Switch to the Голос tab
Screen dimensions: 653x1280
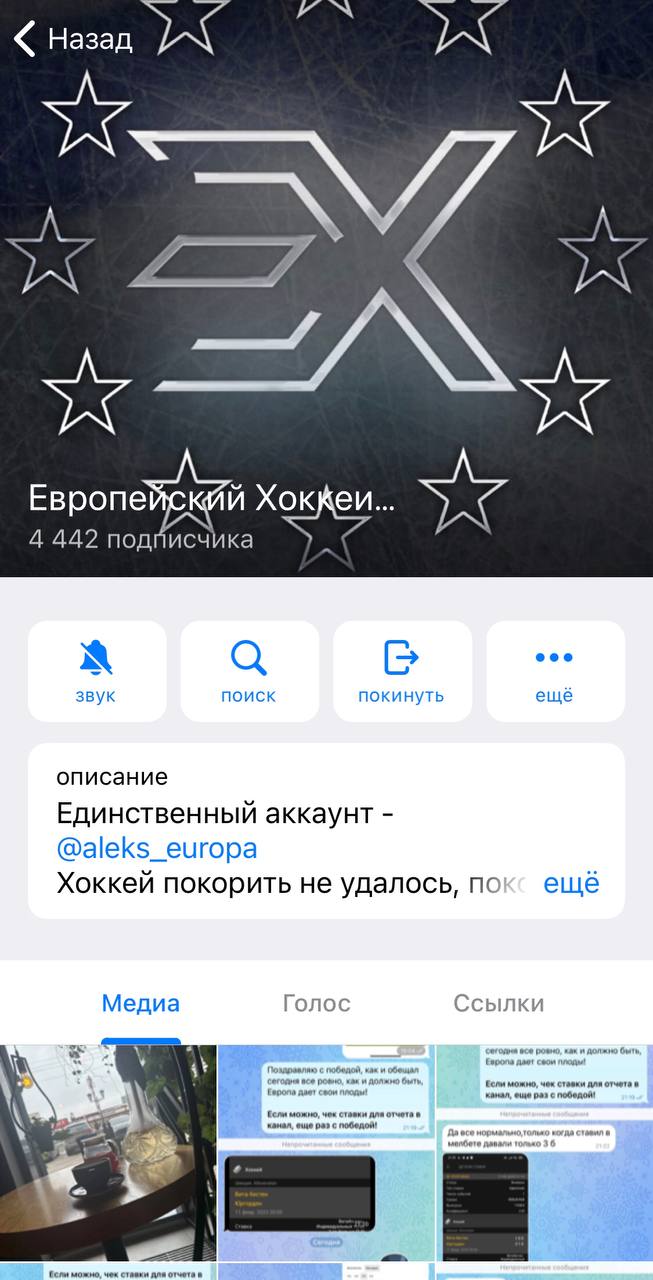coord(317,1003)
